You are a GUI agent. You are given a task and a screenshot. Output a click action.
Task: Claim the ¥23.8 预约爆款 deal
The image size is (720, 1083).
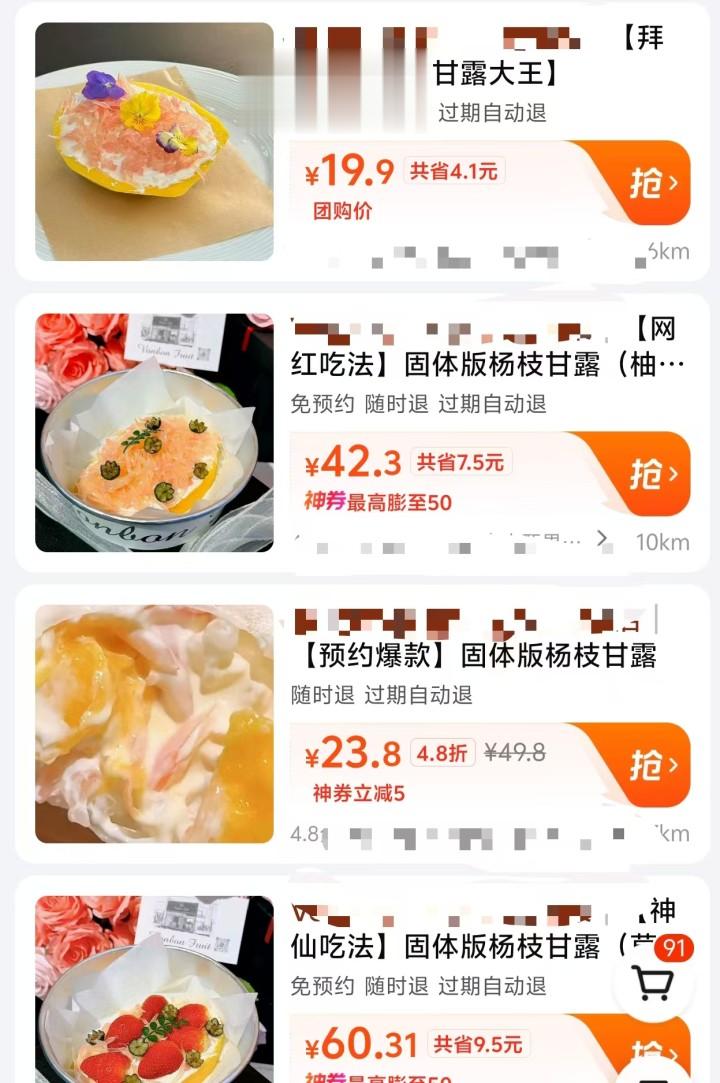pyautogui.click(x=650, y=765)
